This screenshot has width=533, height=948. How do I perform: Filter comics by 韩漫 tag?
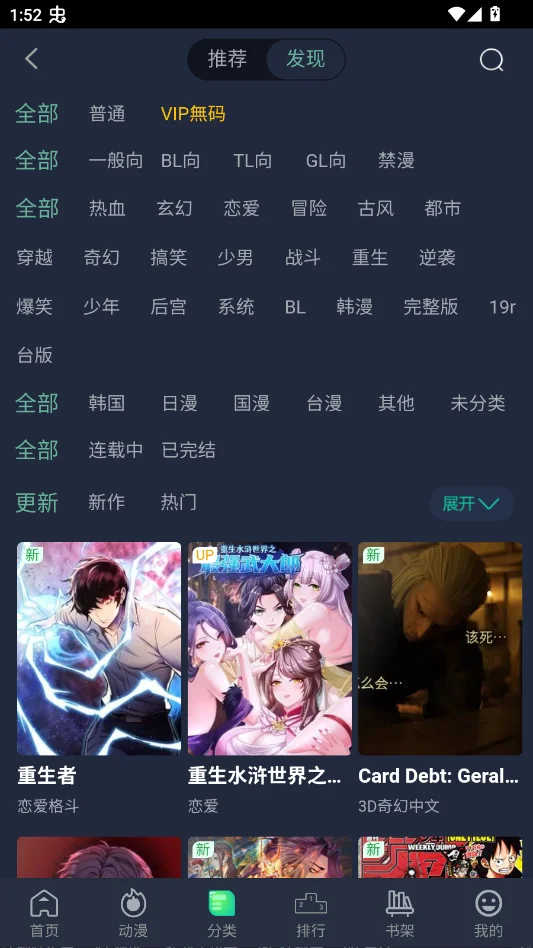[354, 307]
